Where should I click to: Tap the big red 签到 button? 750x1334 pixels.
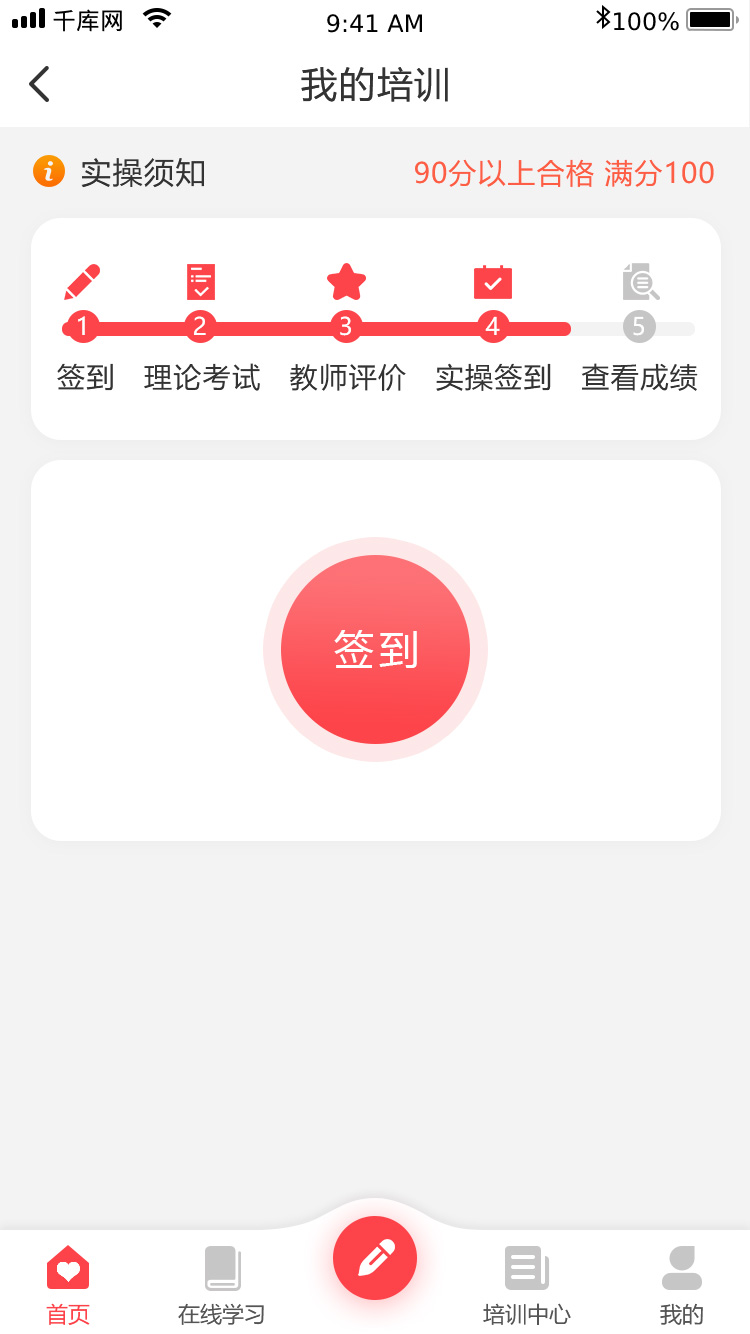pos(375,650)
